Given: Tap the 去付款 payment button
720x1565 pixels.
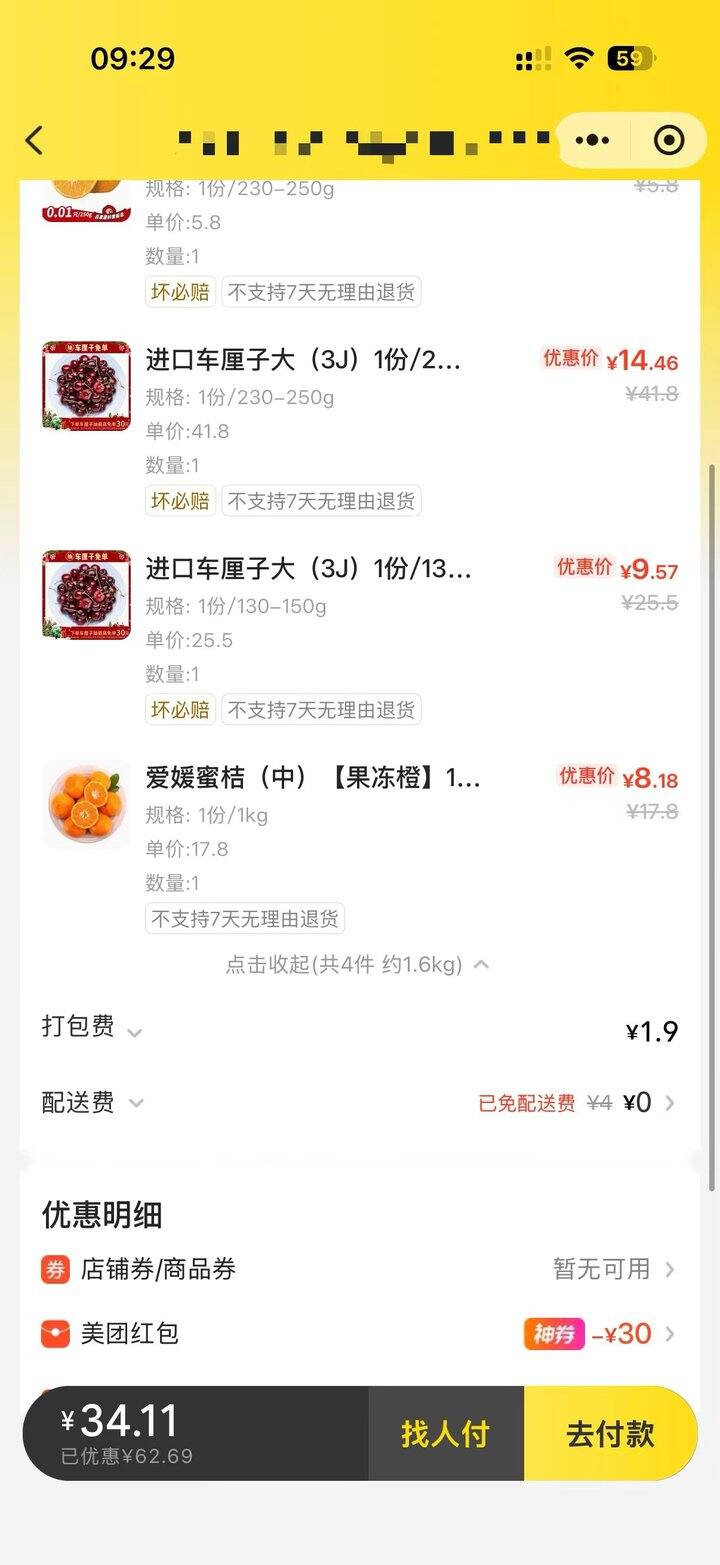Looking at the screenshot, I should (x=611, y=1433).
